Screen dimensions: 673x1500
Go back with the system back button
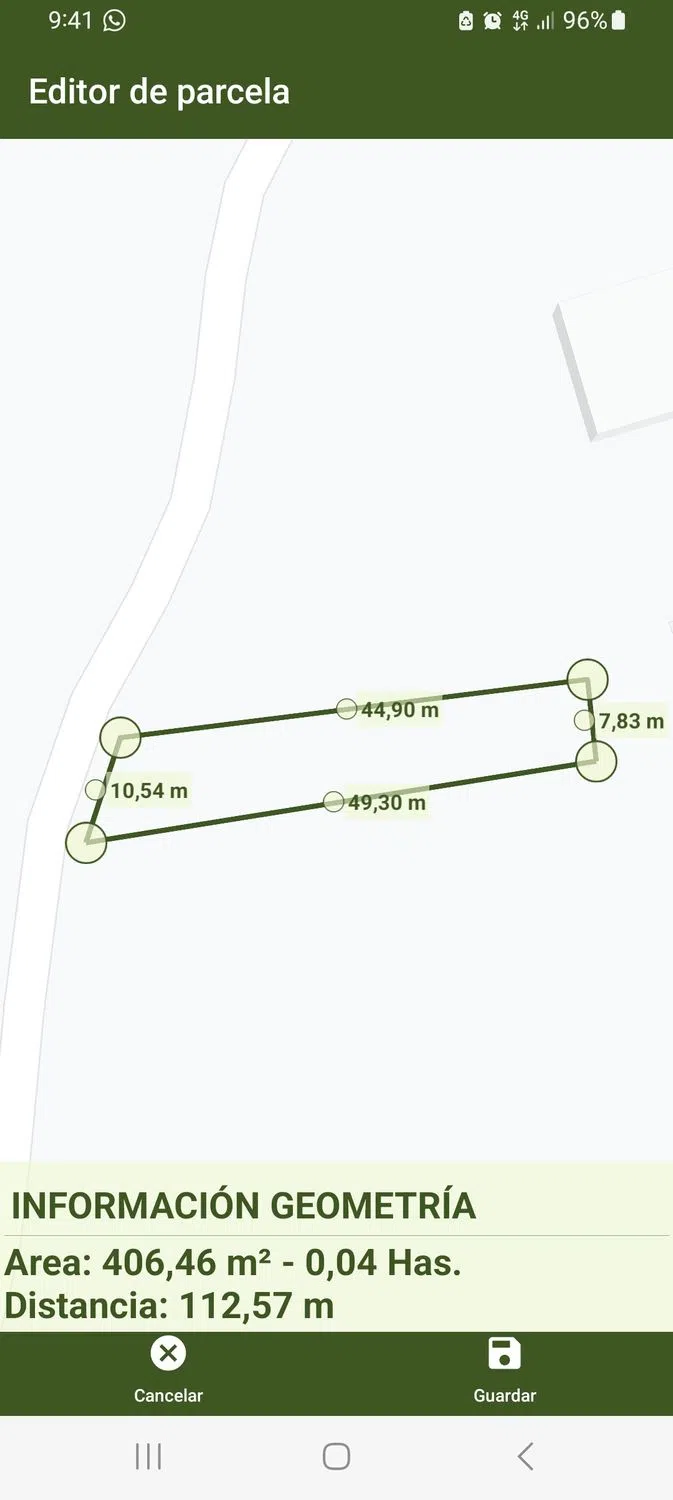pos(525,1456)
